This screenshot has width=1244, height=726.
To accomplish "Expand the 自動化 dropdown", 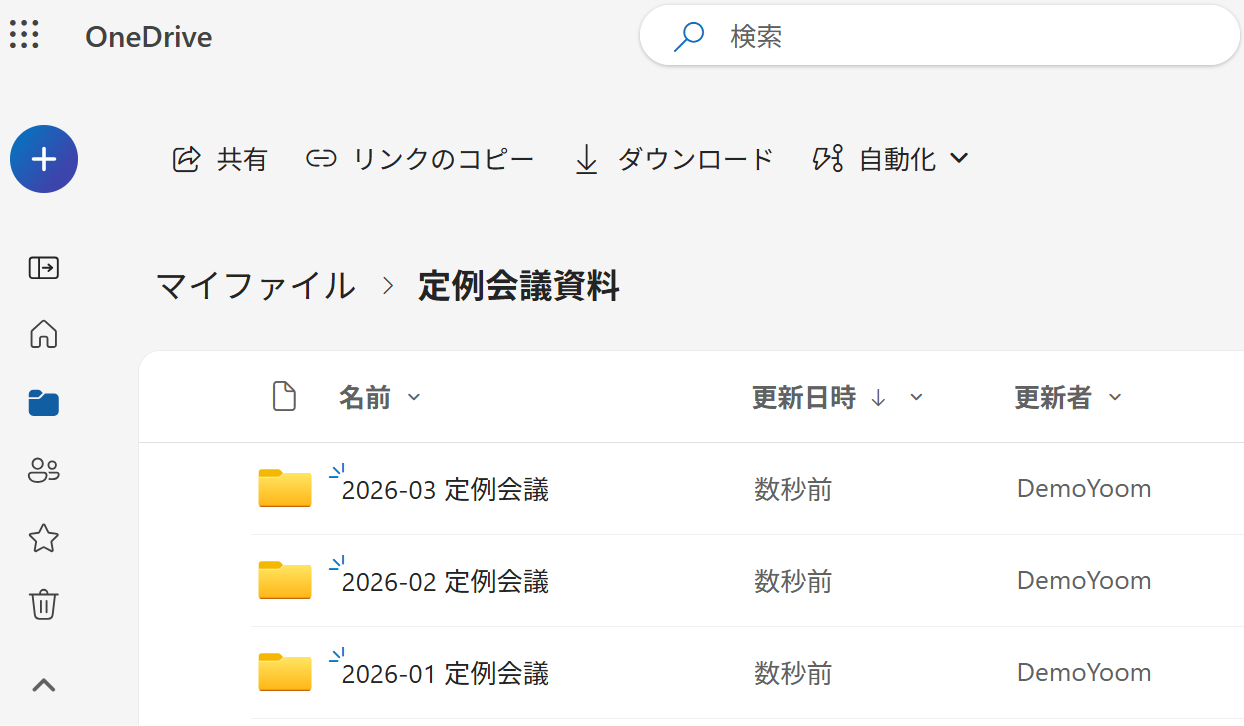I will tap(891, 159).
